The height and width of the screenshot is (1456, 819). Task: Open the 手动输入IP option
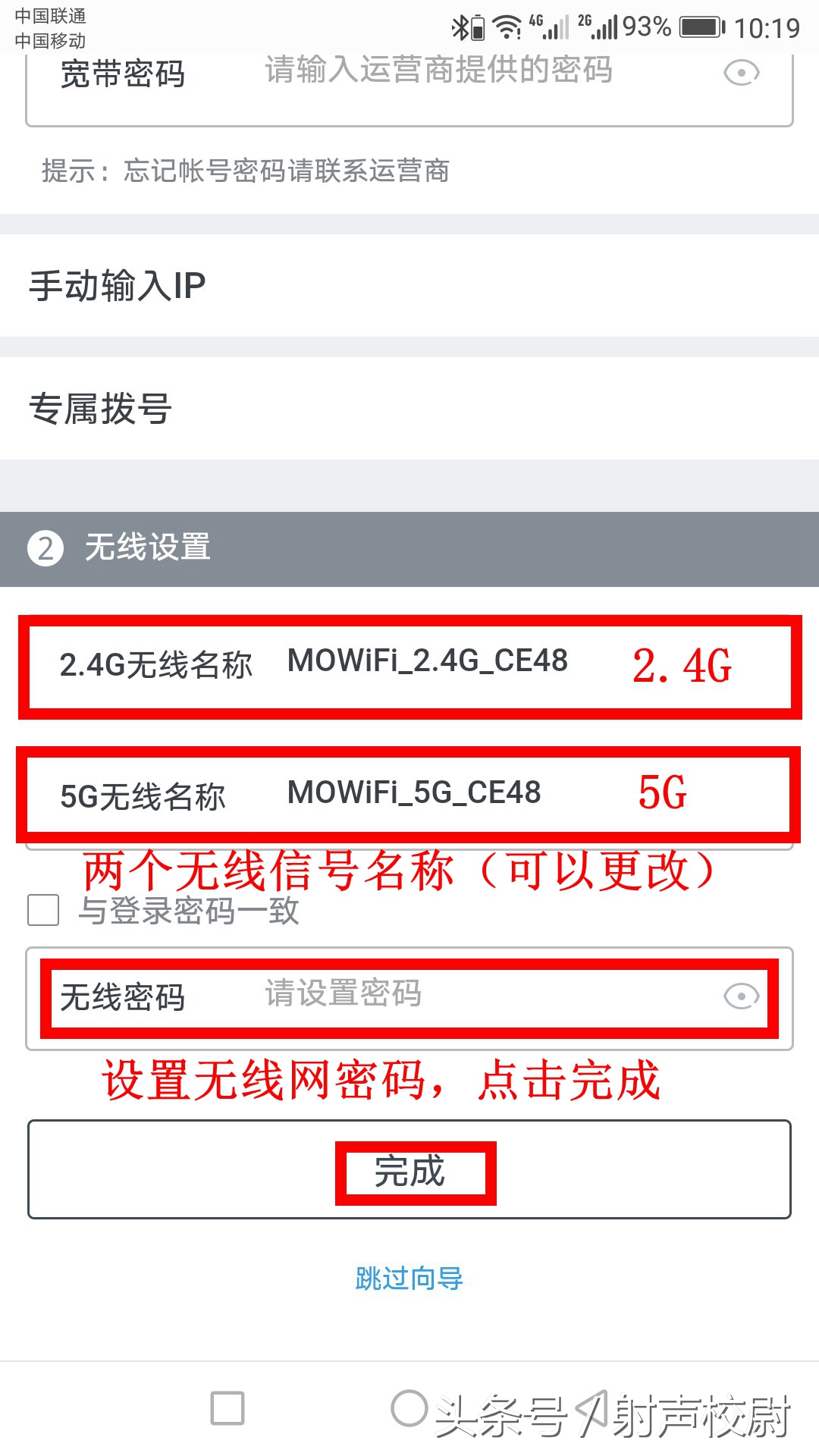tap(409, 285)
